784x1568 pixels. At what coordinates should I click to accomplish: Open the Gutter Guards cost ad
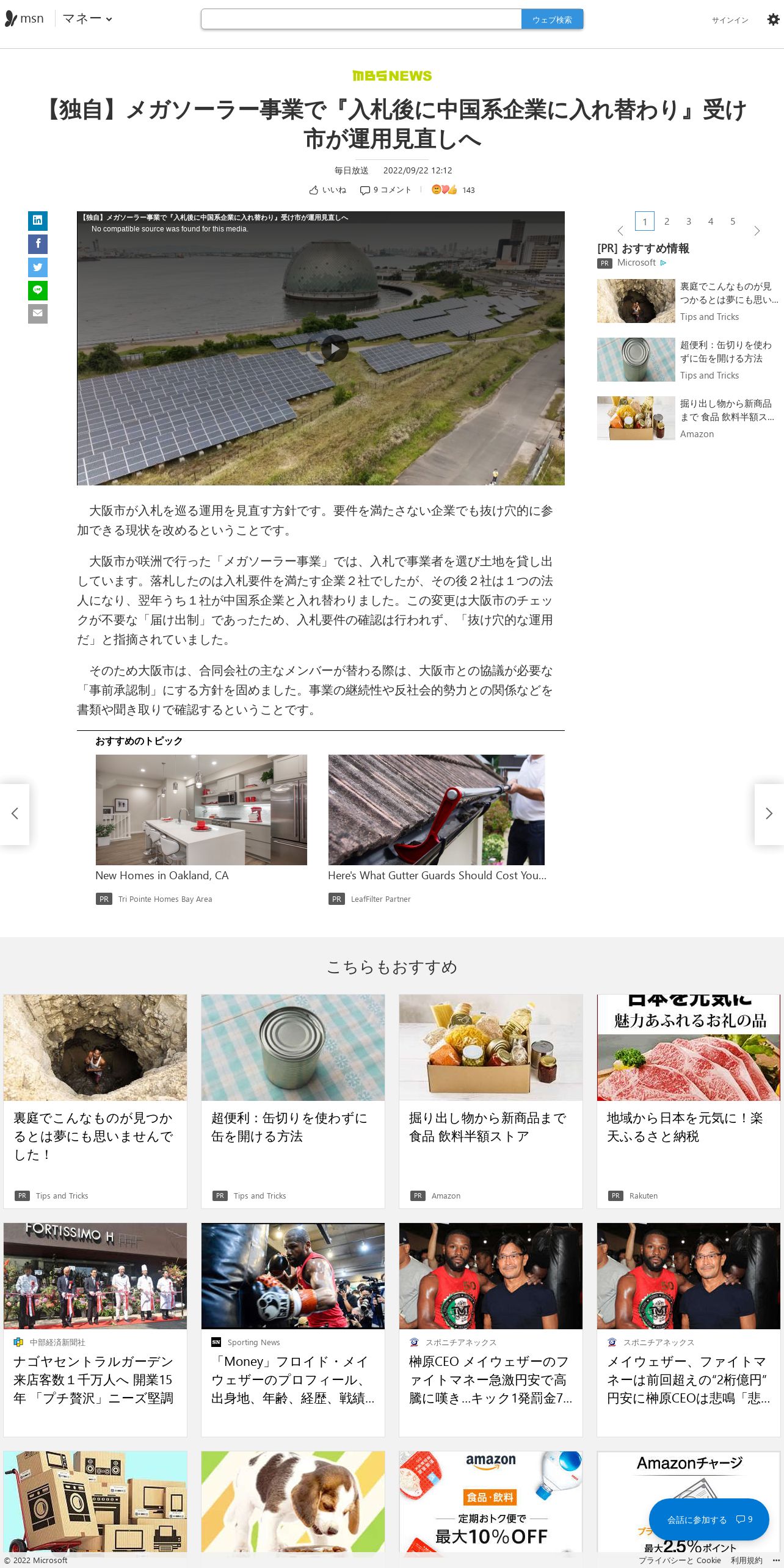437,829
